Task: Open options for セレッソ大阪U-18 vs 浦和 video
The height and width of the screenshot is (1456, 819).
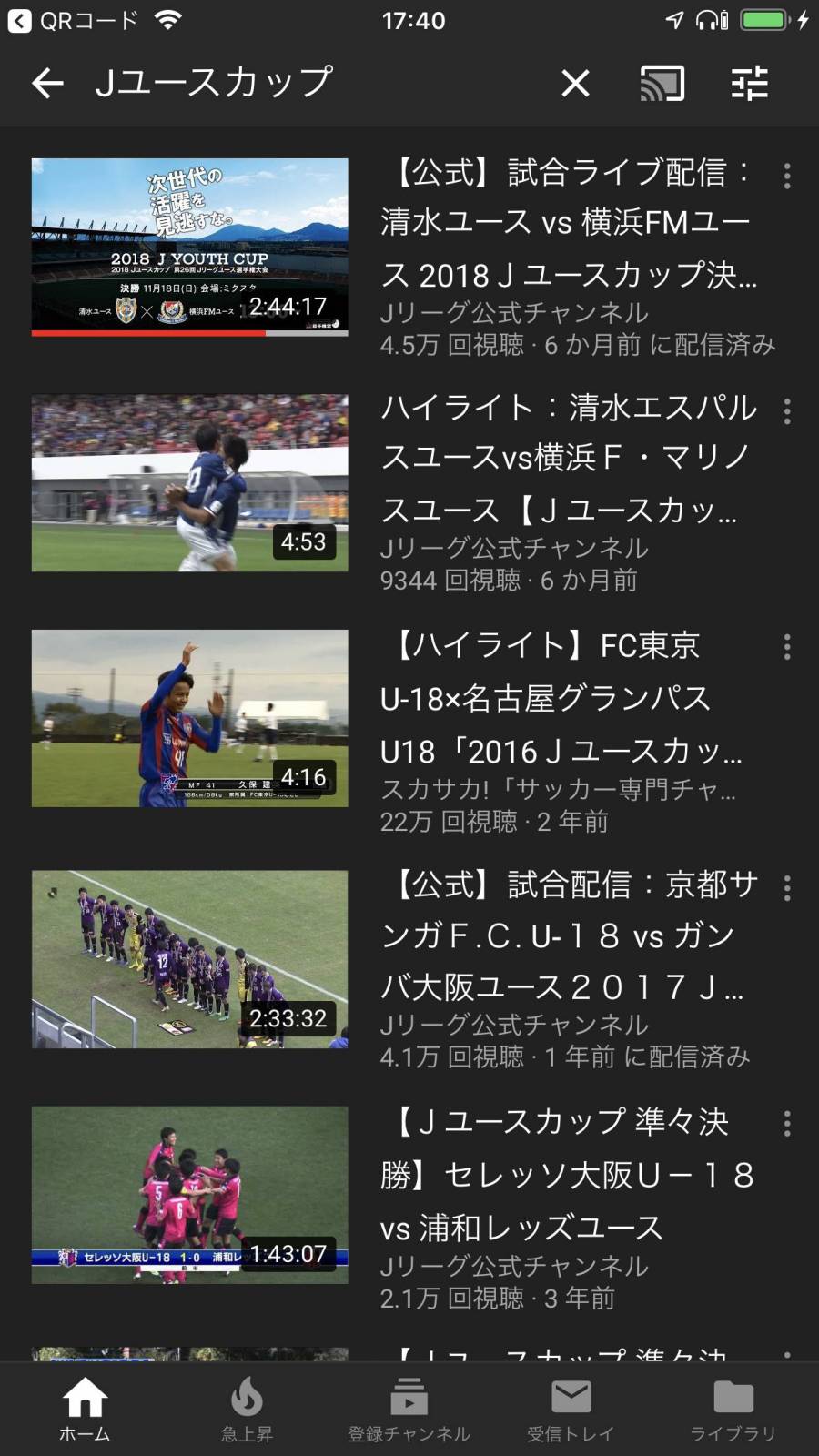Action: click(x=787, y=1124)
